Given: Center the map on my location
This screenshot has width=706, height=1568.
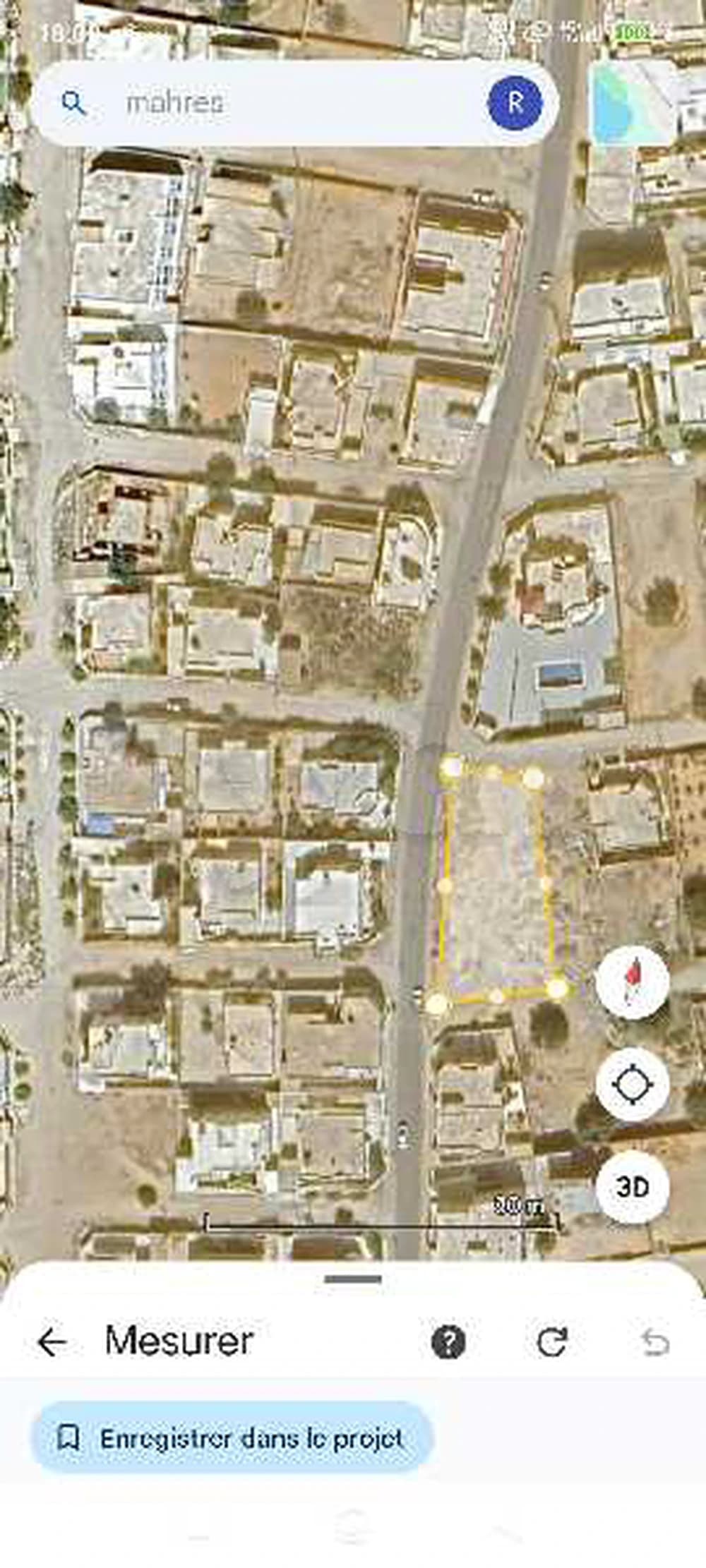Looking at the screenshot, I should tap(633, 1085).
